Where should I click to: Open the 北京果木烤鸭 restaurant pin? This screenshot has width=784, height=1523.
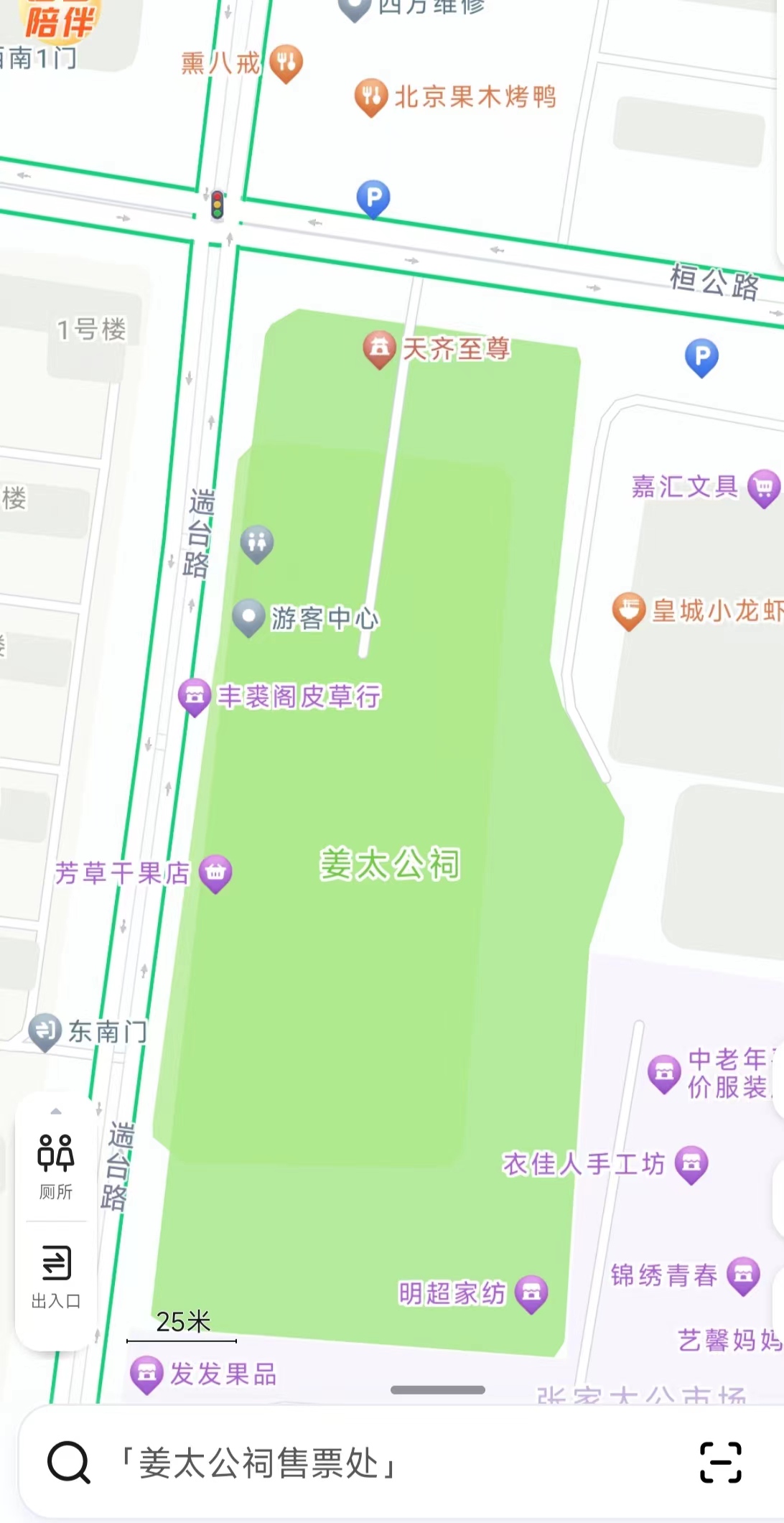pyautogui.click(x=370, y=96)
